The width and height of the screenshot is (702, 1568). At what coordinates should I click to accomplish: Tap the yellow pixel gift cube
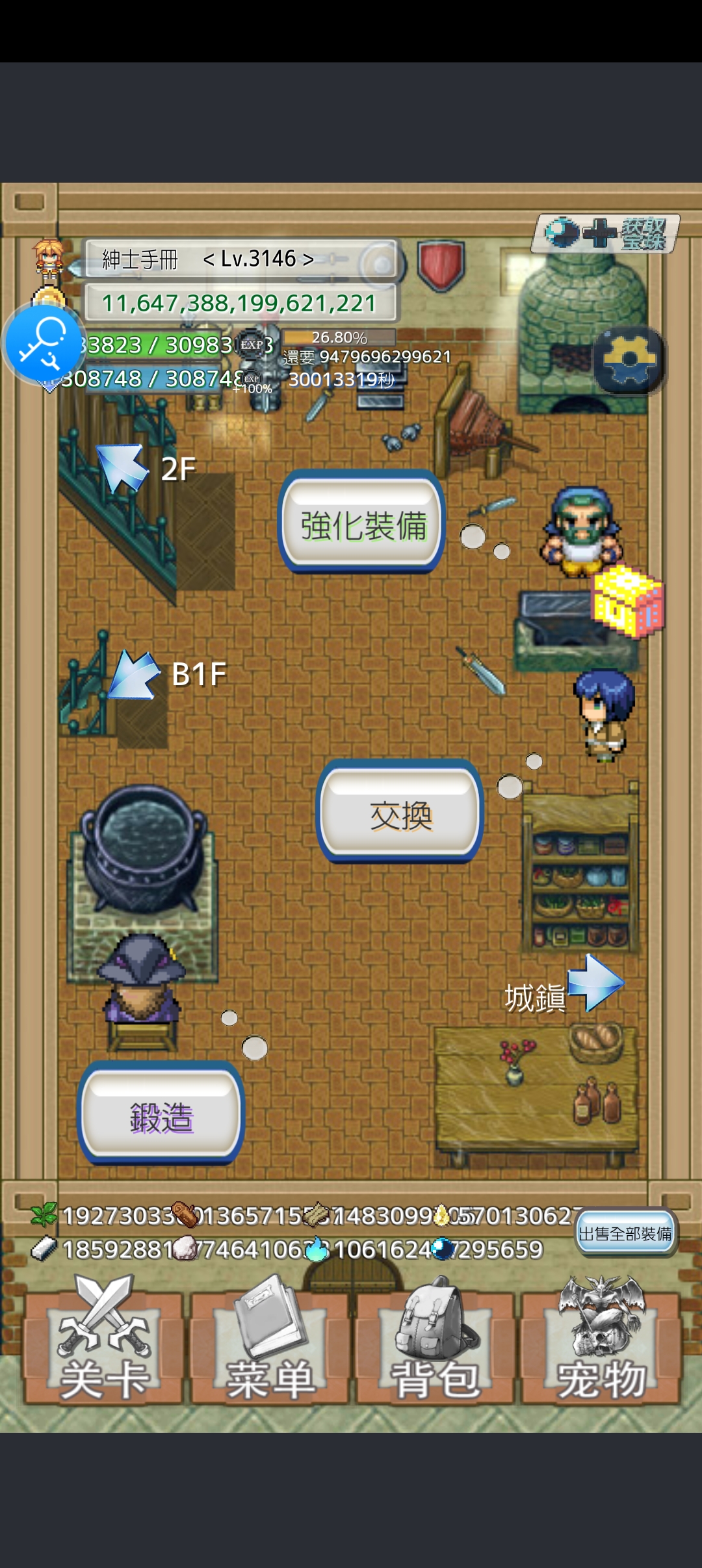coord(627,601)
